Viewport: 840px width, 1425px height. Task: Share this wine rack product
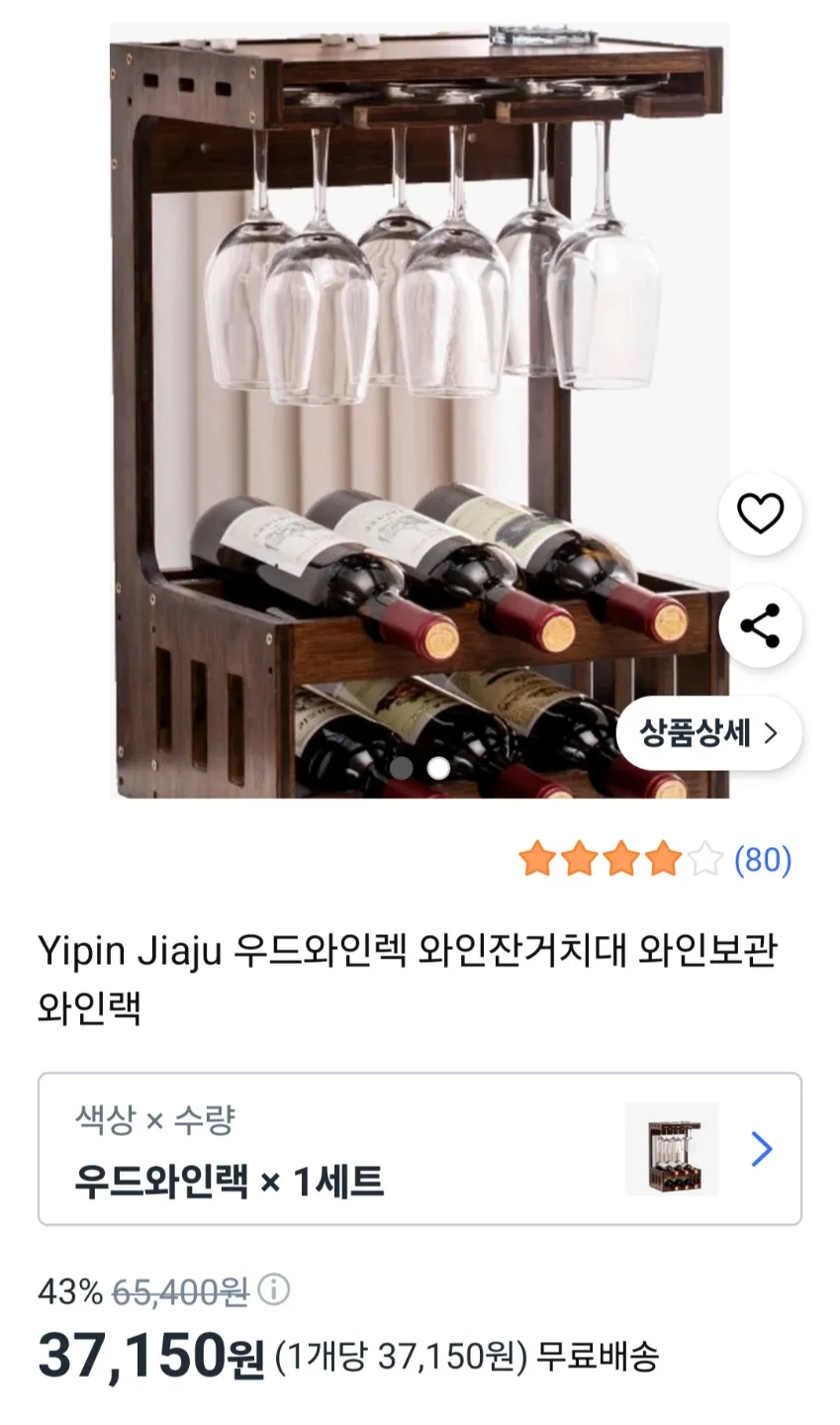pos(760,626)
